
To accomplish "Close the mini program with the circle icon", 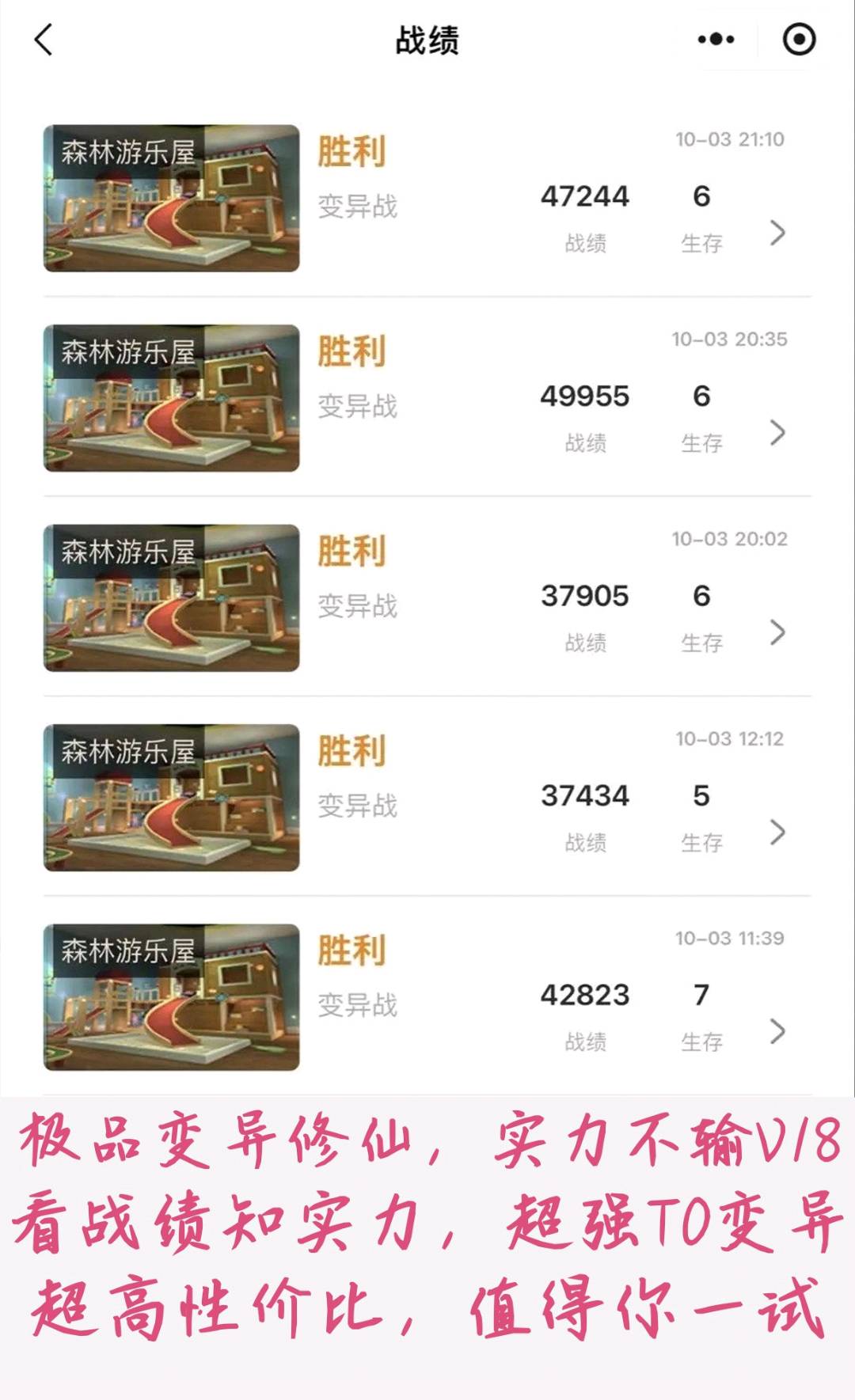I will 799,40.
